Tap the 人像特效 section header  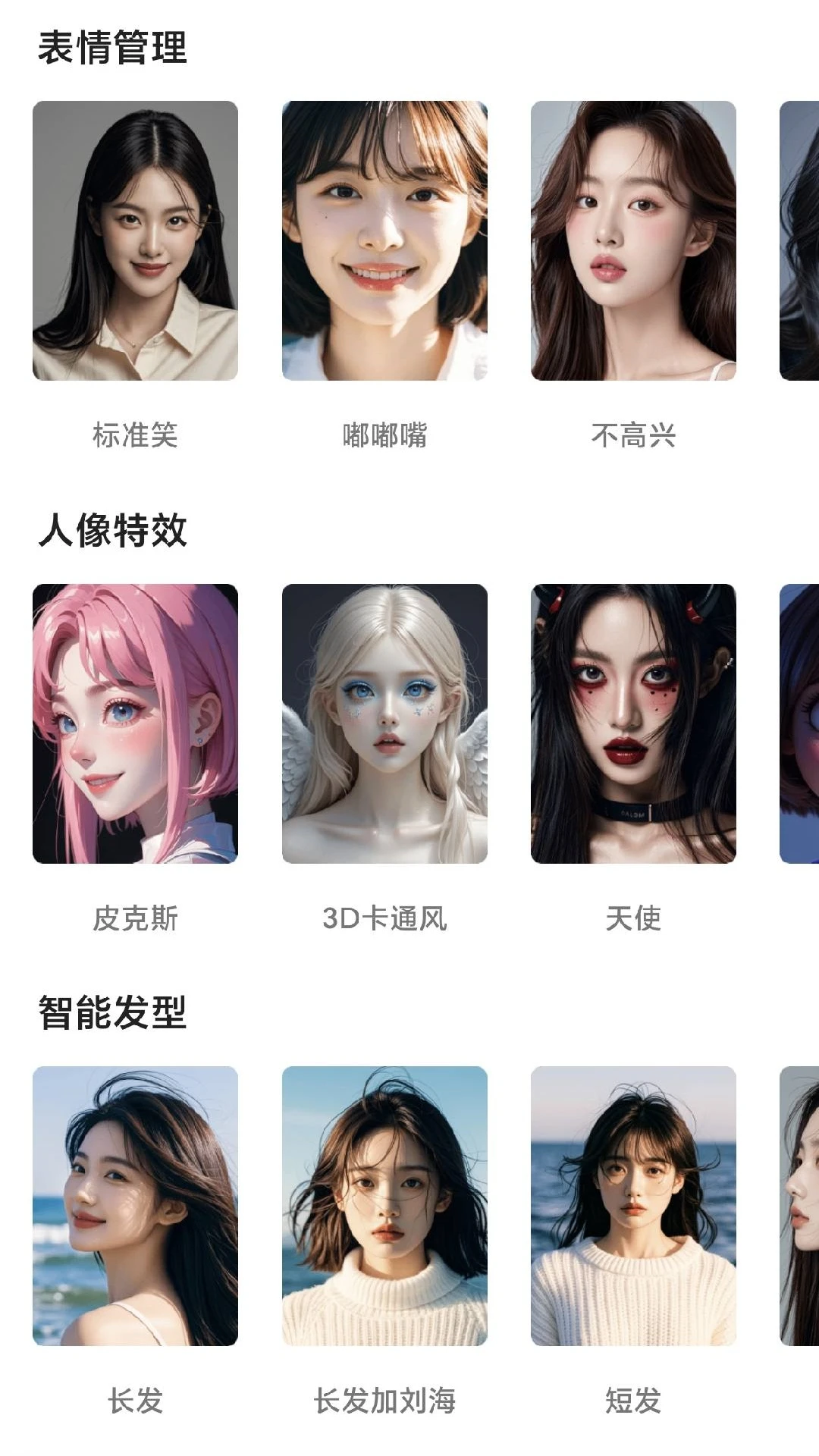tap(115, 531)
